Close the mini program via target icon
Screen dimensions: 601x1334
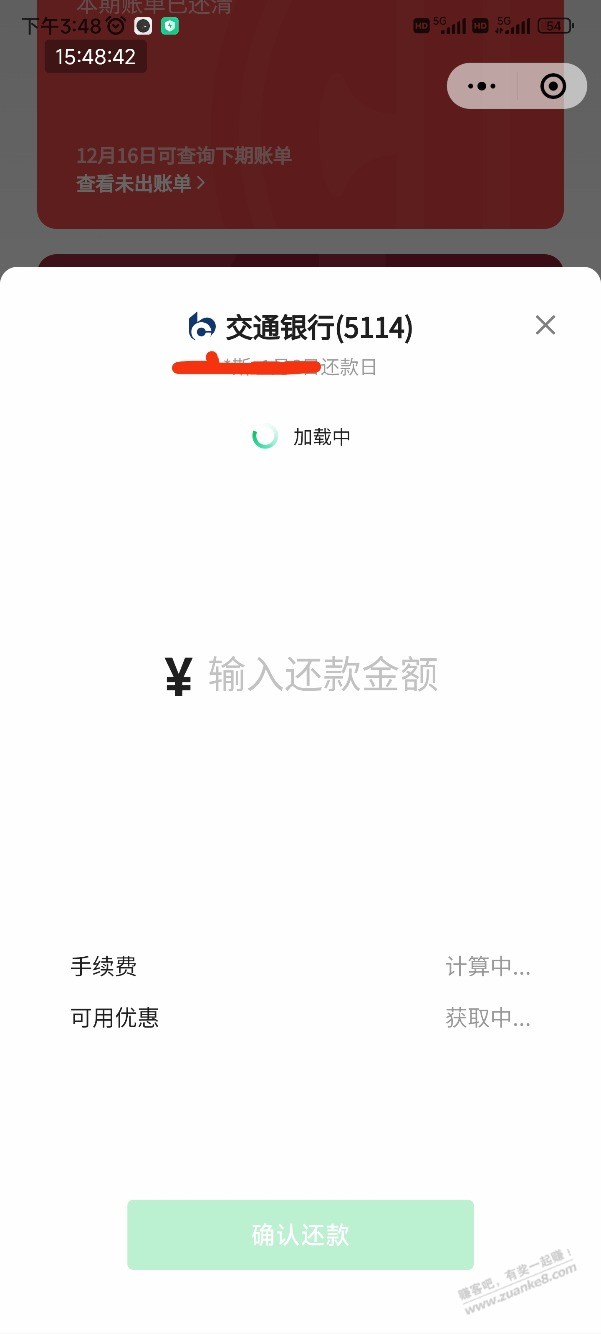(x=552, y=86)
